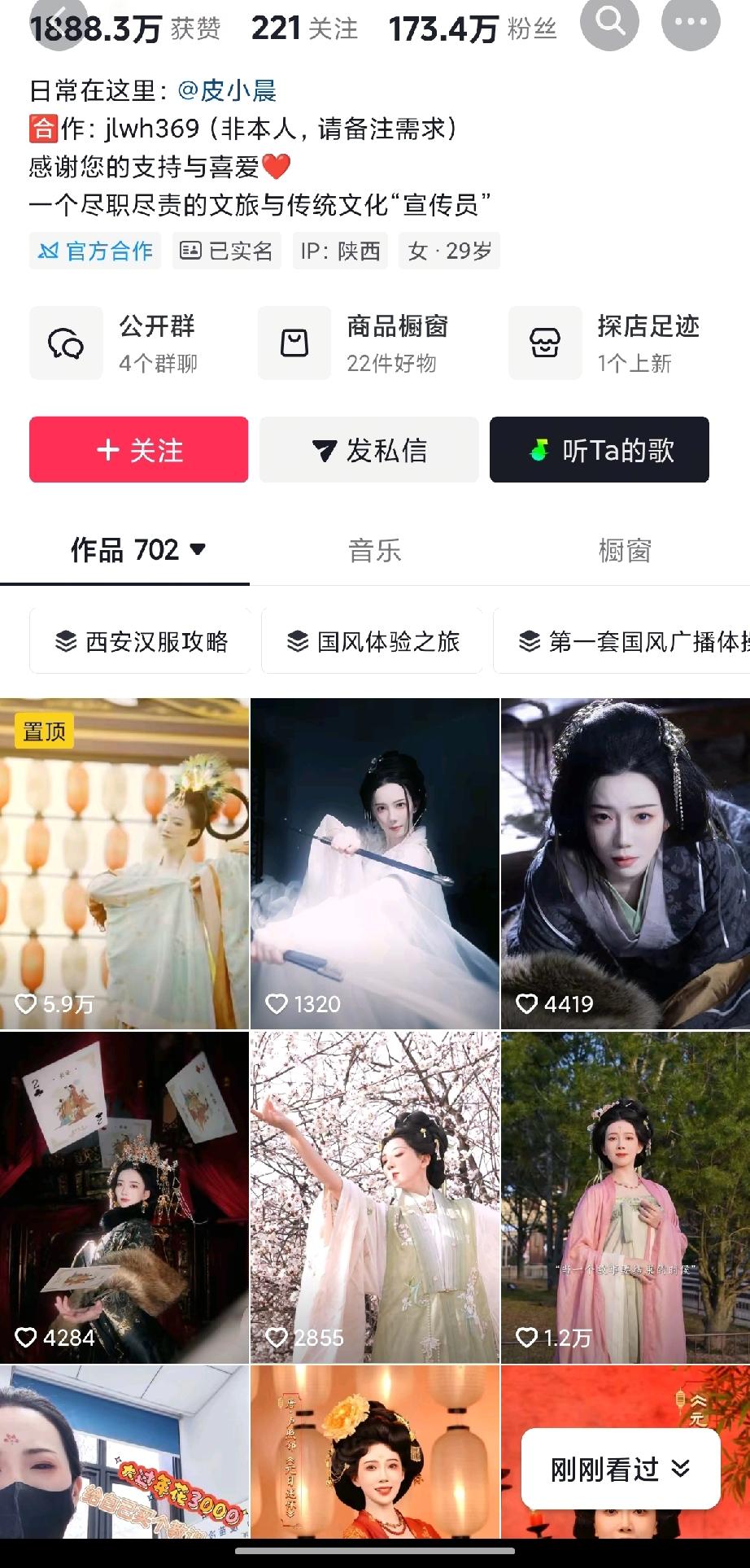The image size is (750, 1568).
Task: Switch to the 橱窗 tab
Action: click(625, 549)
